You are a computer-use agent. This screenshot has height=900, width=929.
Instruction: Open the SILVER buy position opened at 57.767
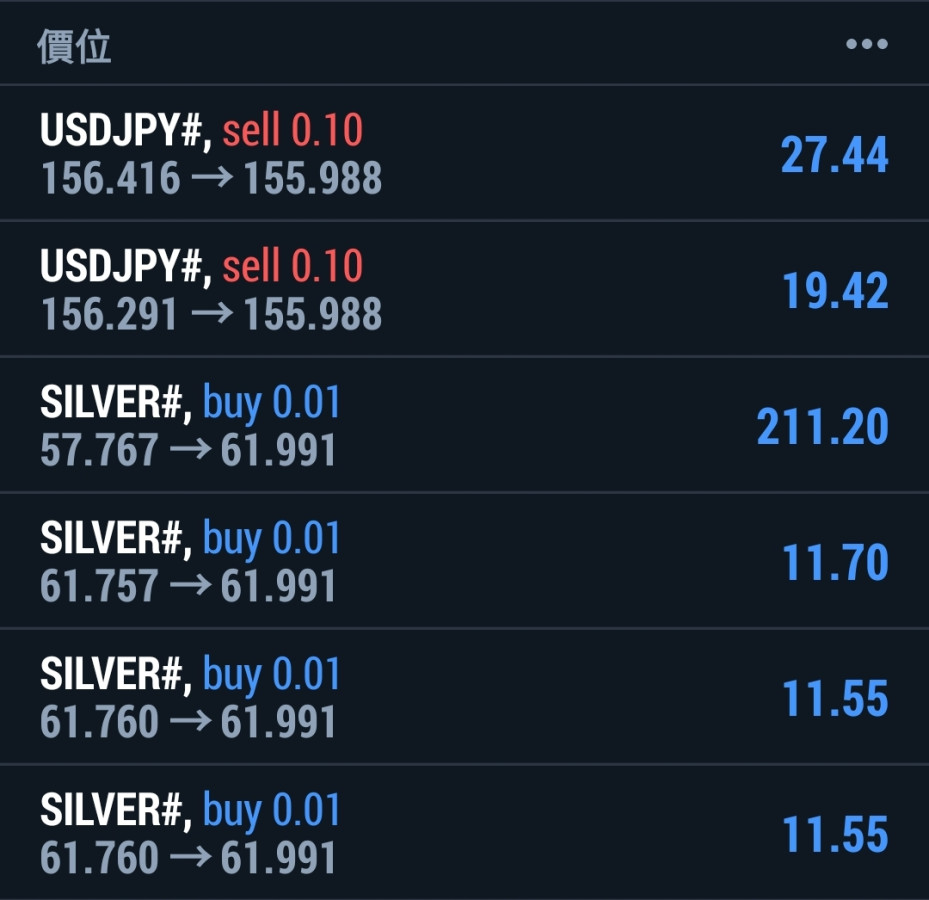pos(464,426)
